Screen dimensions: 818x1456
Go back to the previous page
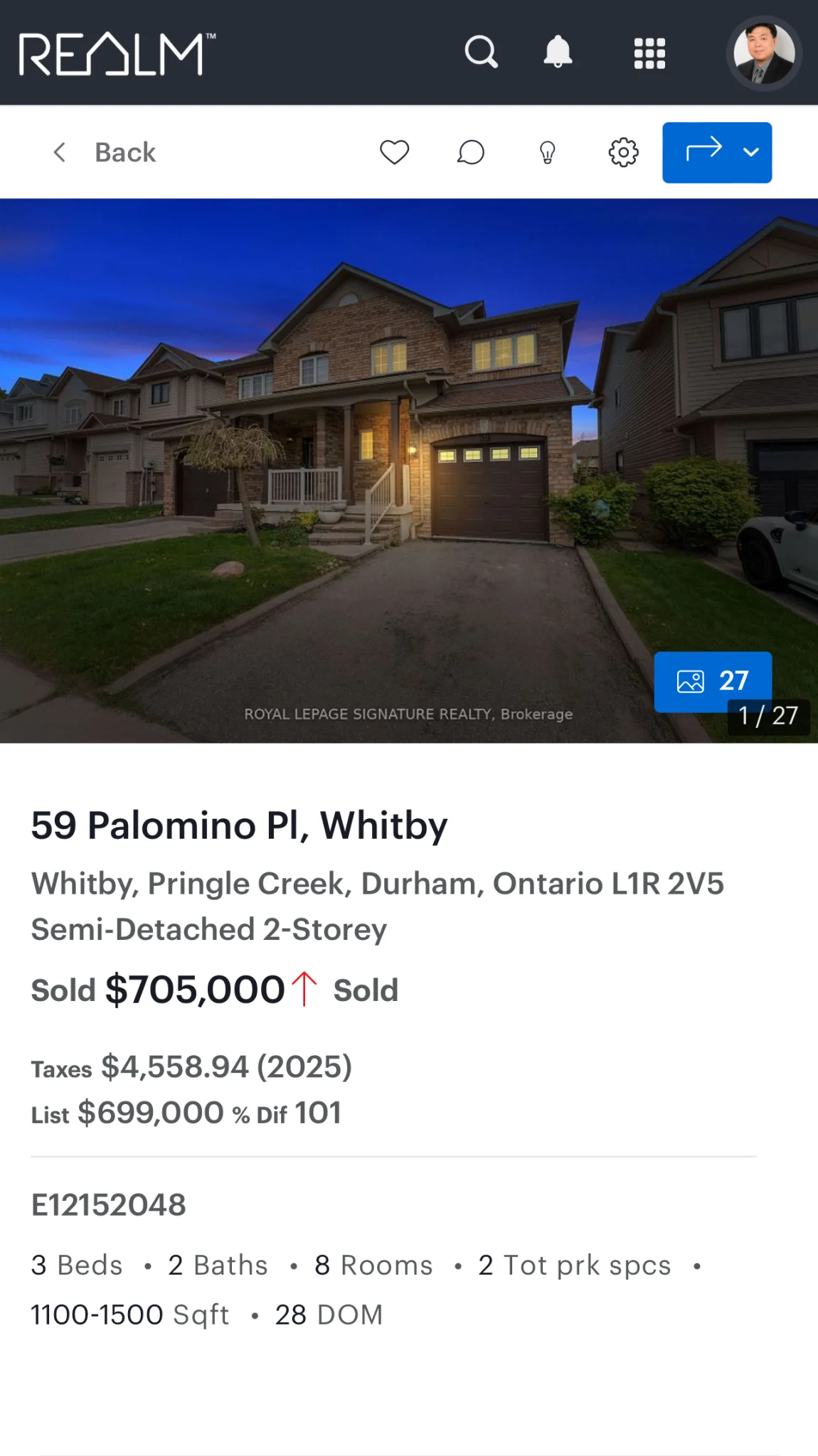(104, 152)
